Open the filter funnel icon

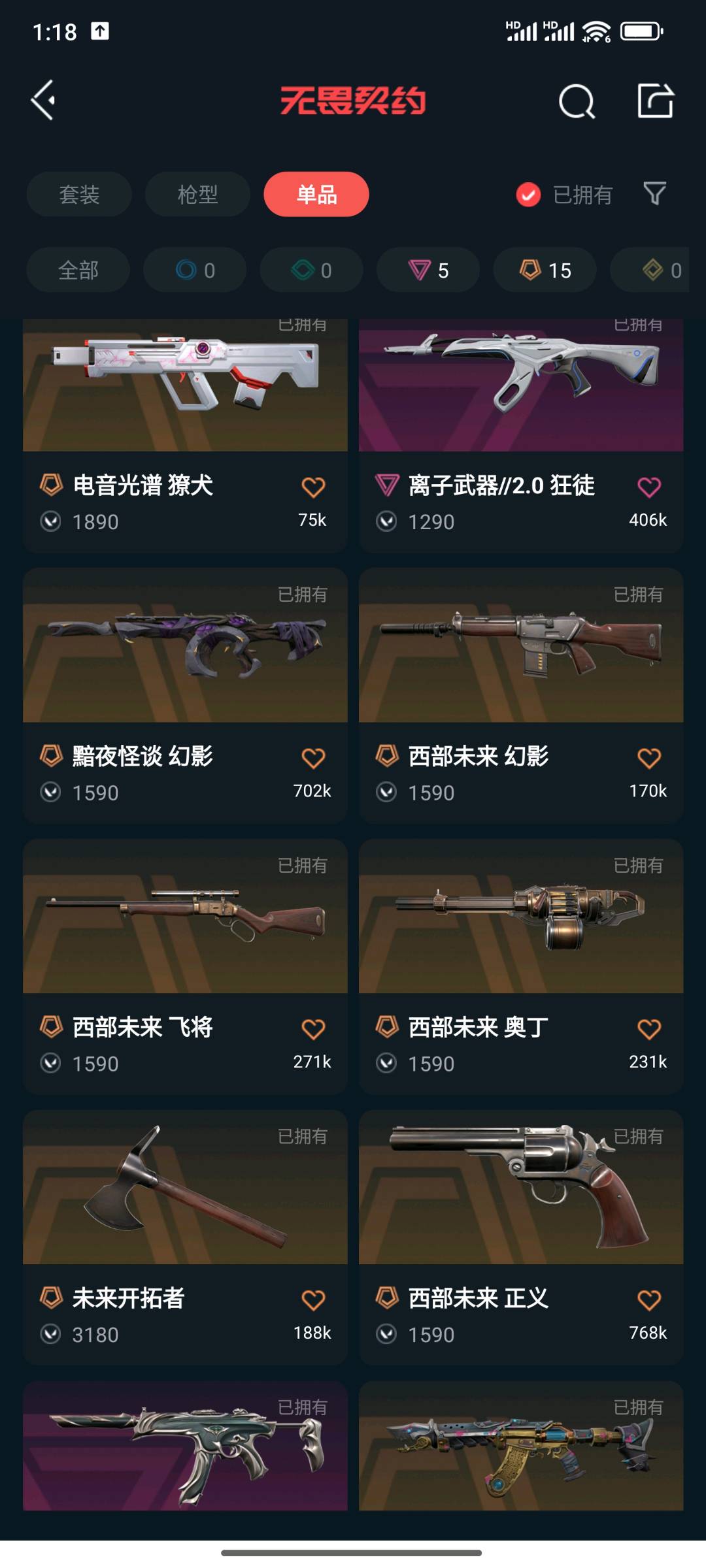click(654, 193)
